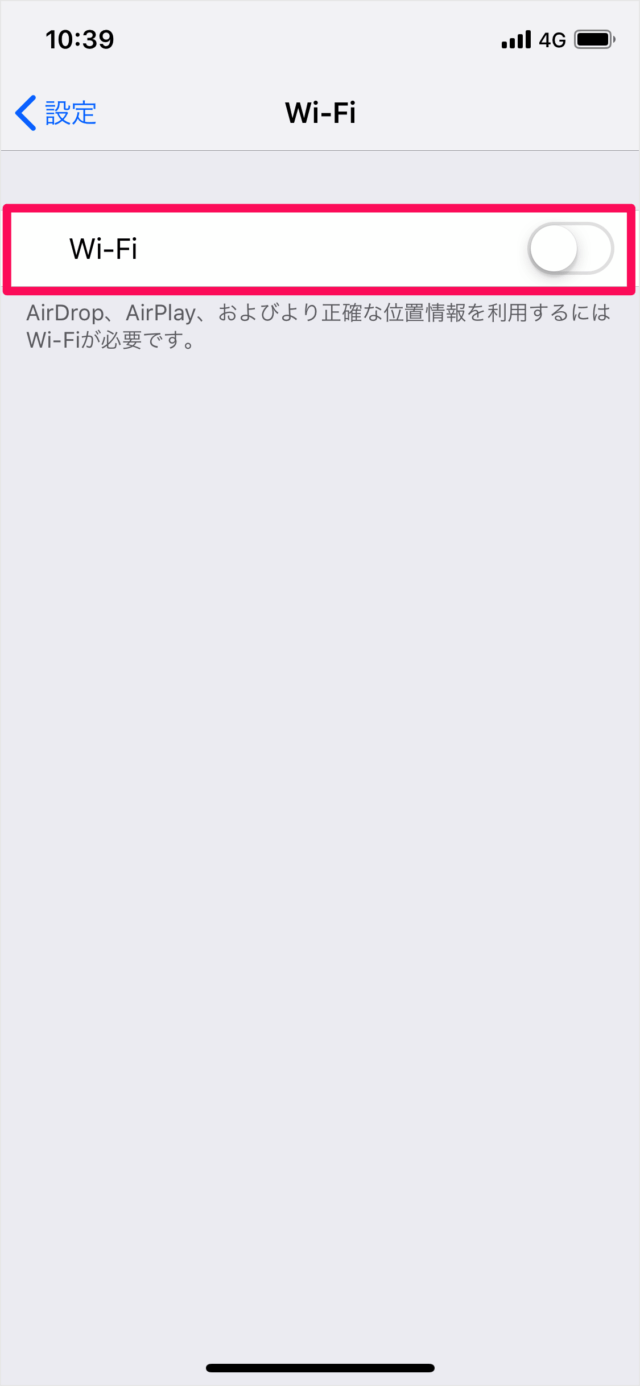
Task: Turn on the Wi-Fi switch
Action: [569, 249]
